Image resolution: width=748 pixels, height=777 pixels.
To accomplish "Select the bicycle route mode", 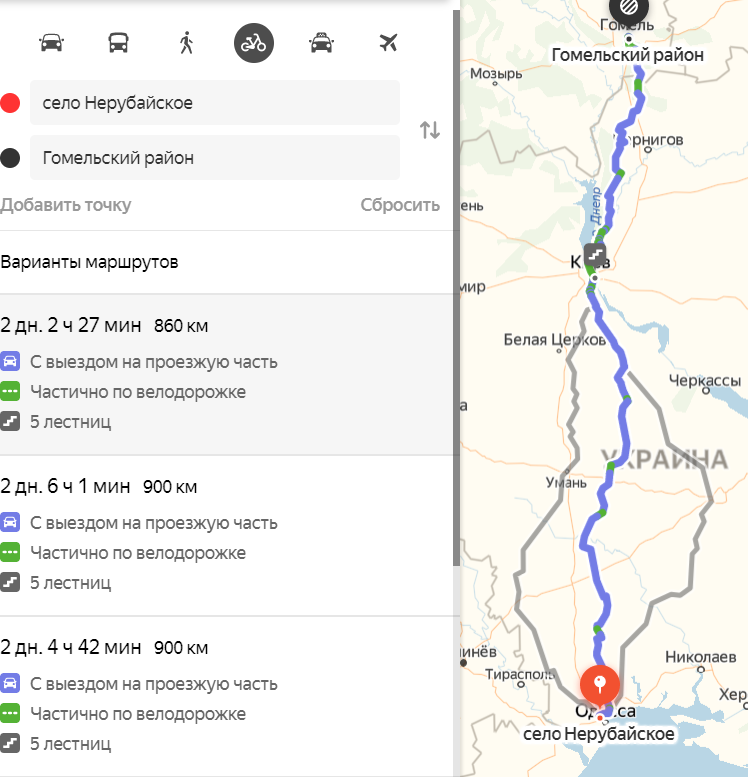I will tap(254, 43).
